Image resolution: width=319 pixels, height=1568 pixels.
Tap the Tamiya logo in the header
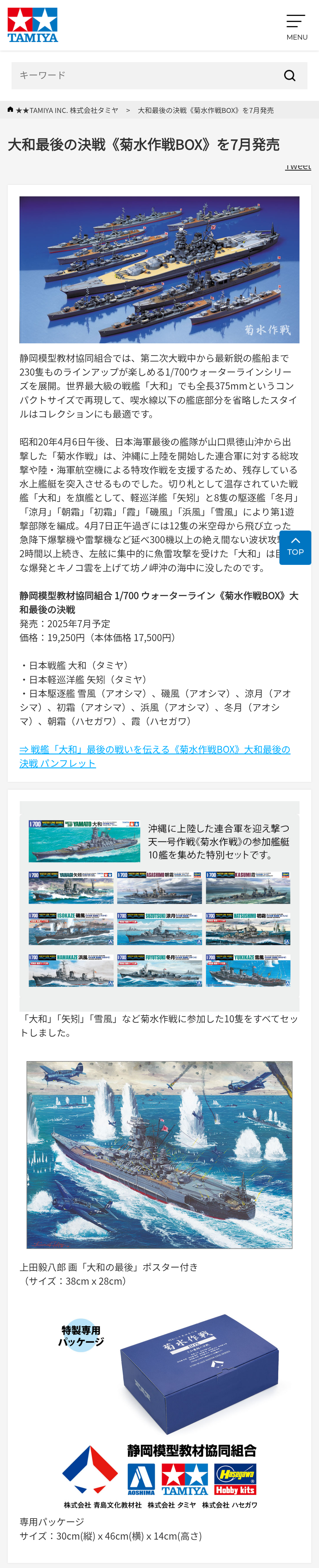click(33, 25)
